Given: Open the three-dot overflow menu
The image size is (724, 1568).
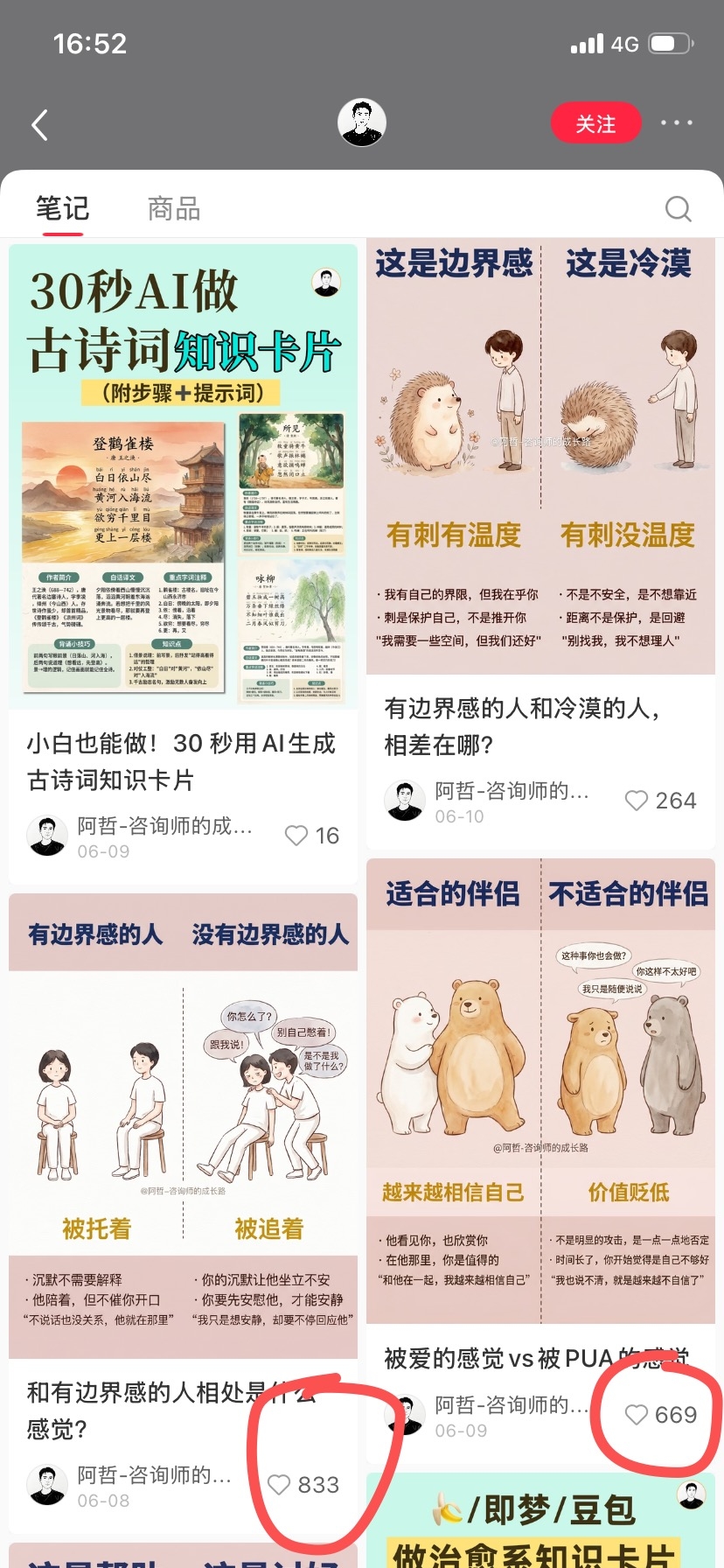Looking at the screenshot, I should coord(676,123).
